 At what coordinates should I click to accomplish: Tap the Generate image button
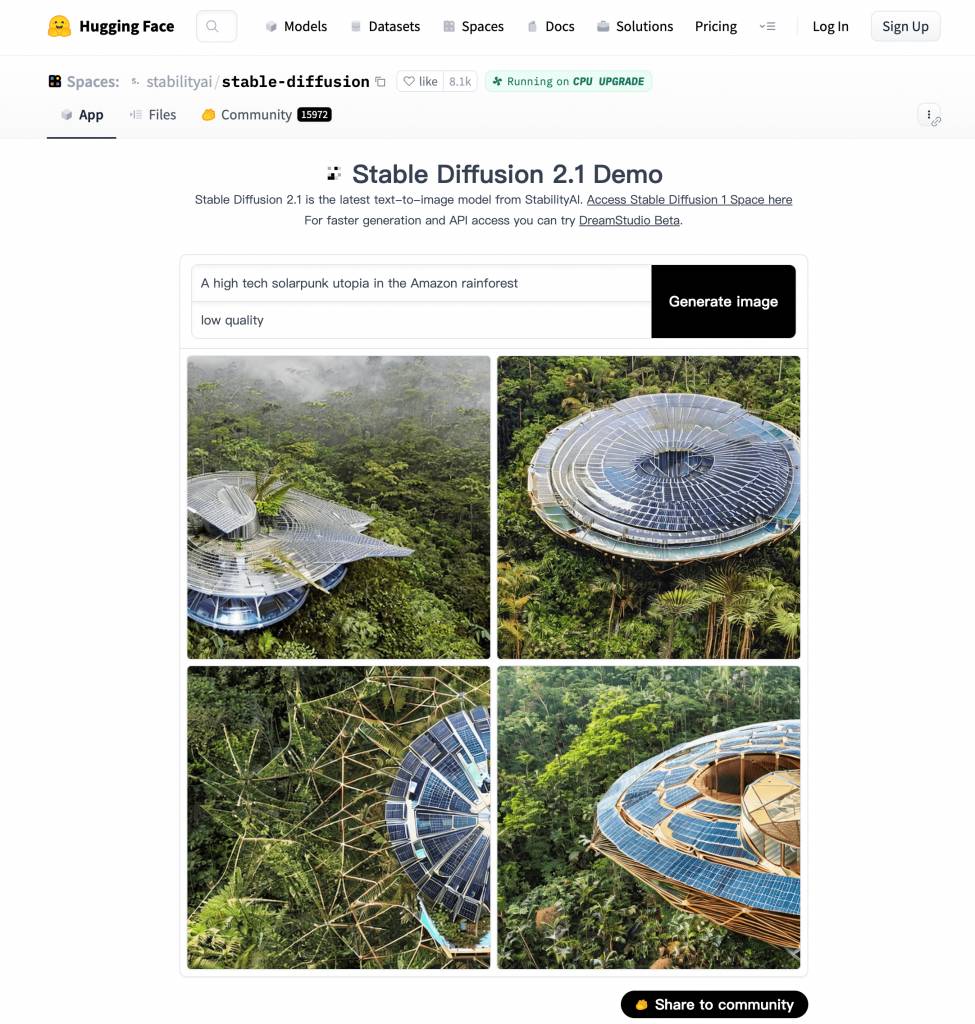click(723, 301)
